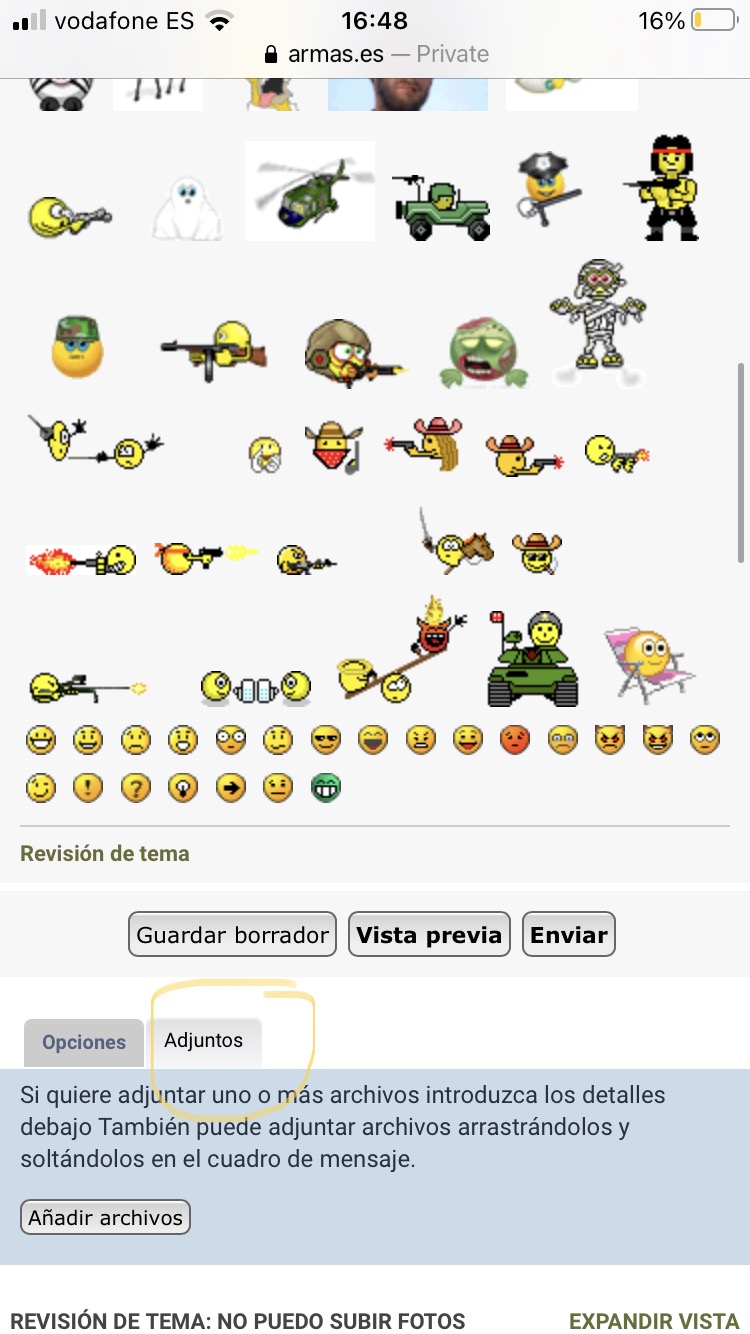750x1334 pixels.
Task: Choose the green army tank smiley
Action: click(x=533, y=659)
